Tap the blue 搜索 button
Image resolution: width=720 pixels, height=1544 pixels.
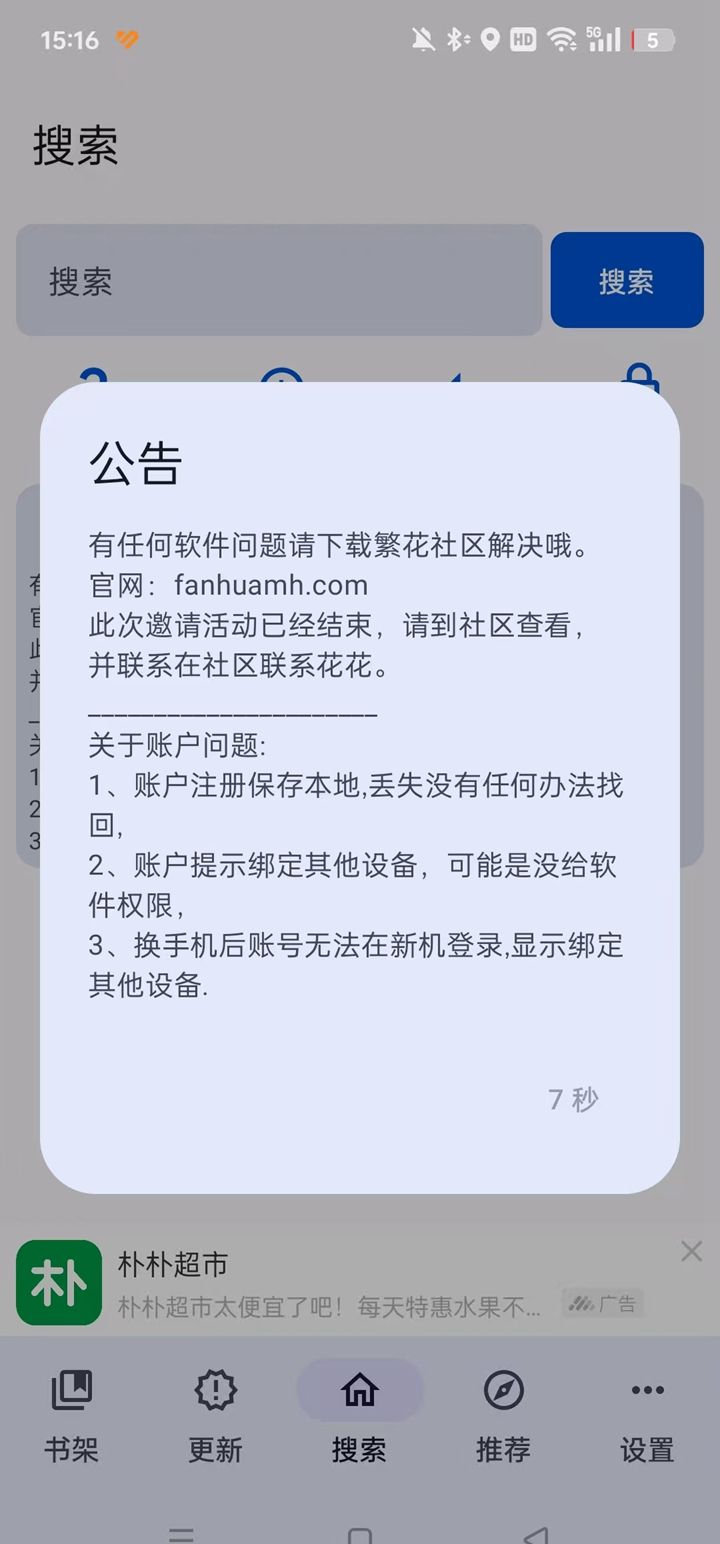[x=627, y=281]
